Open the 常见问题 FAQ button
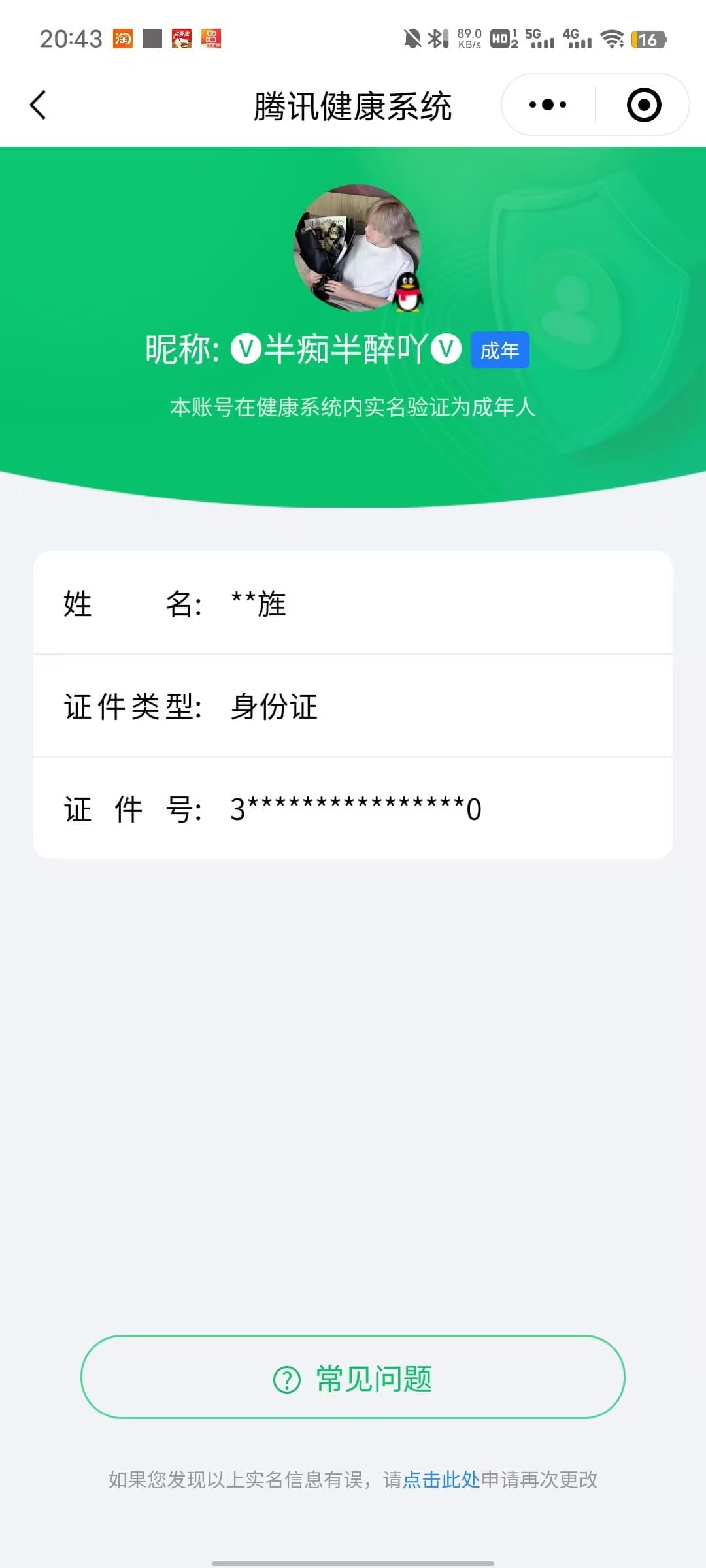 353,1377
